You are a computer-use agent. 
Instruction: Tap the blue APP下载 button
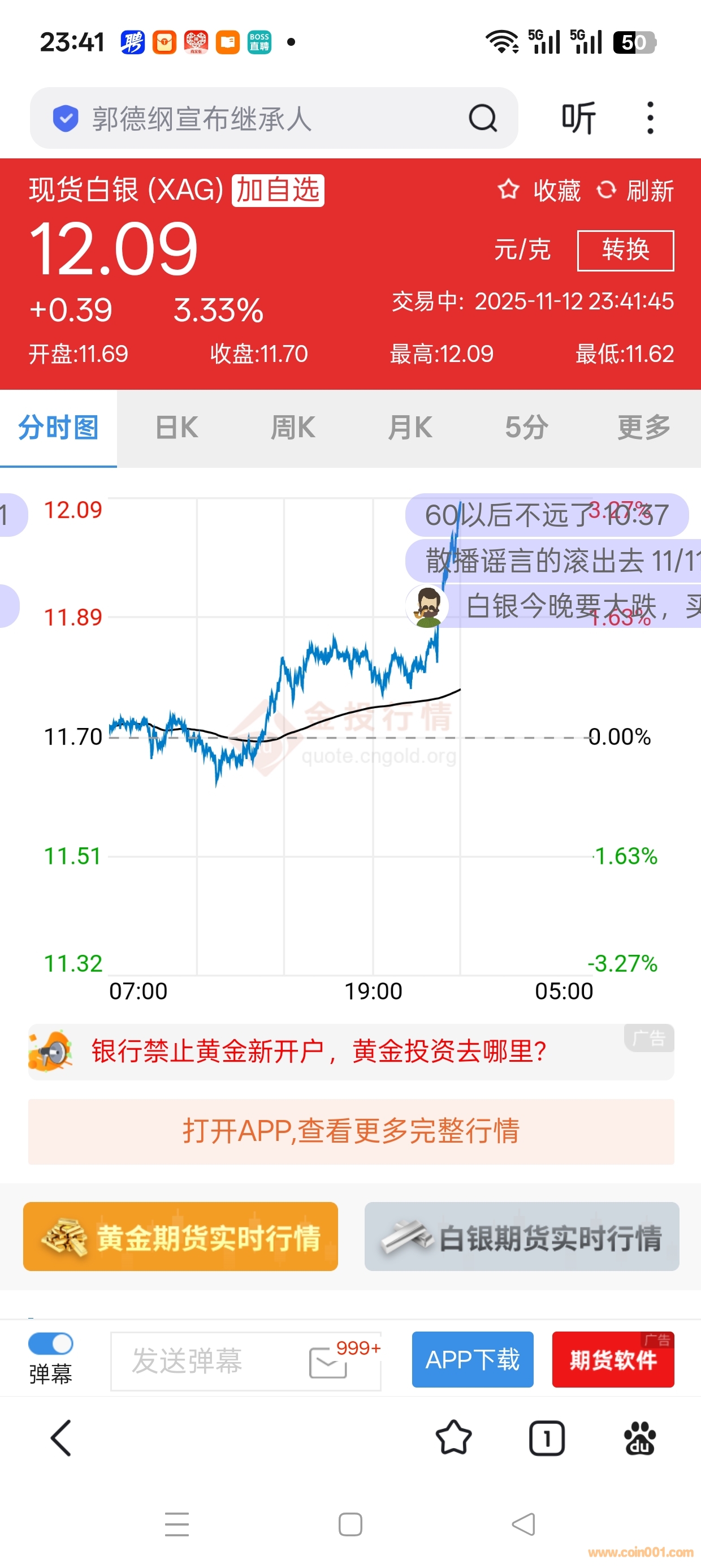(472, 1359)
